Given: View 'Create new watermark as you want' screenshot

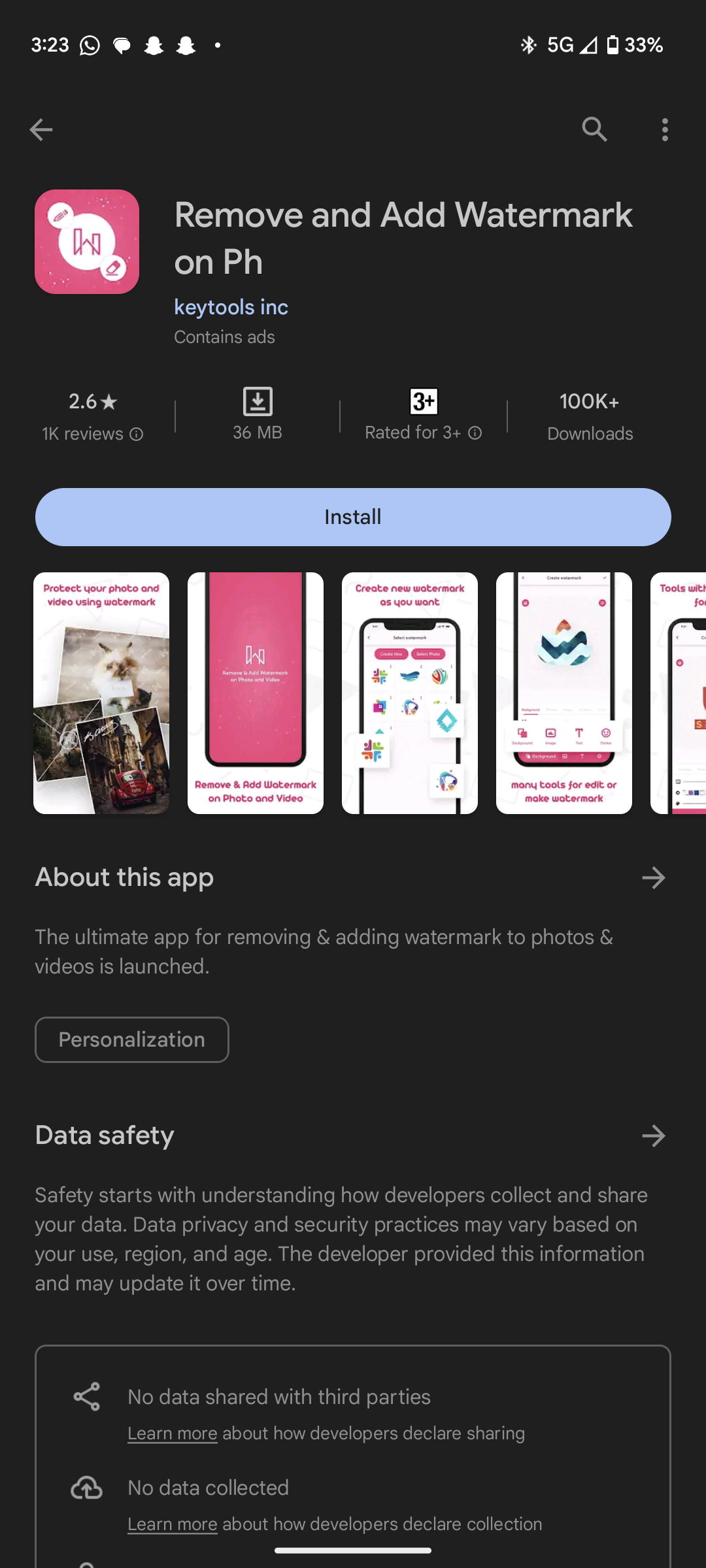Looking at the screenshot, I should (410, 693).
